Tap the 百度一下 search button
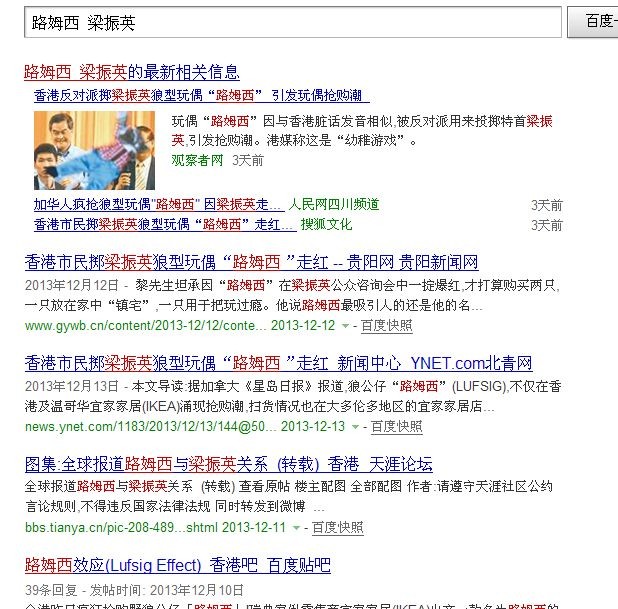Screen dimensions: 618x609 pos(595,21)
